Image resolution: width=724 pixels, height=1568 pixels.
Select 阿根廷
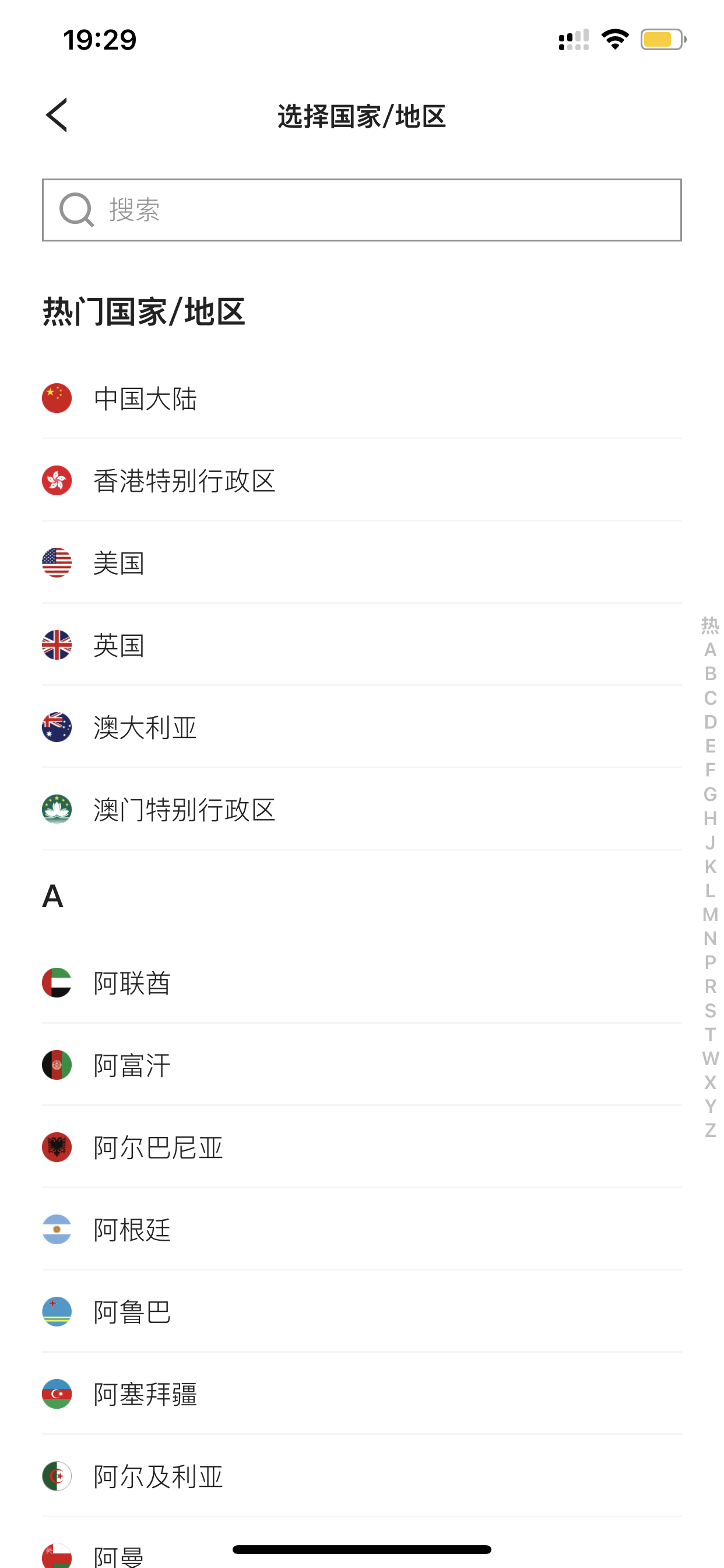[361, 1230]
